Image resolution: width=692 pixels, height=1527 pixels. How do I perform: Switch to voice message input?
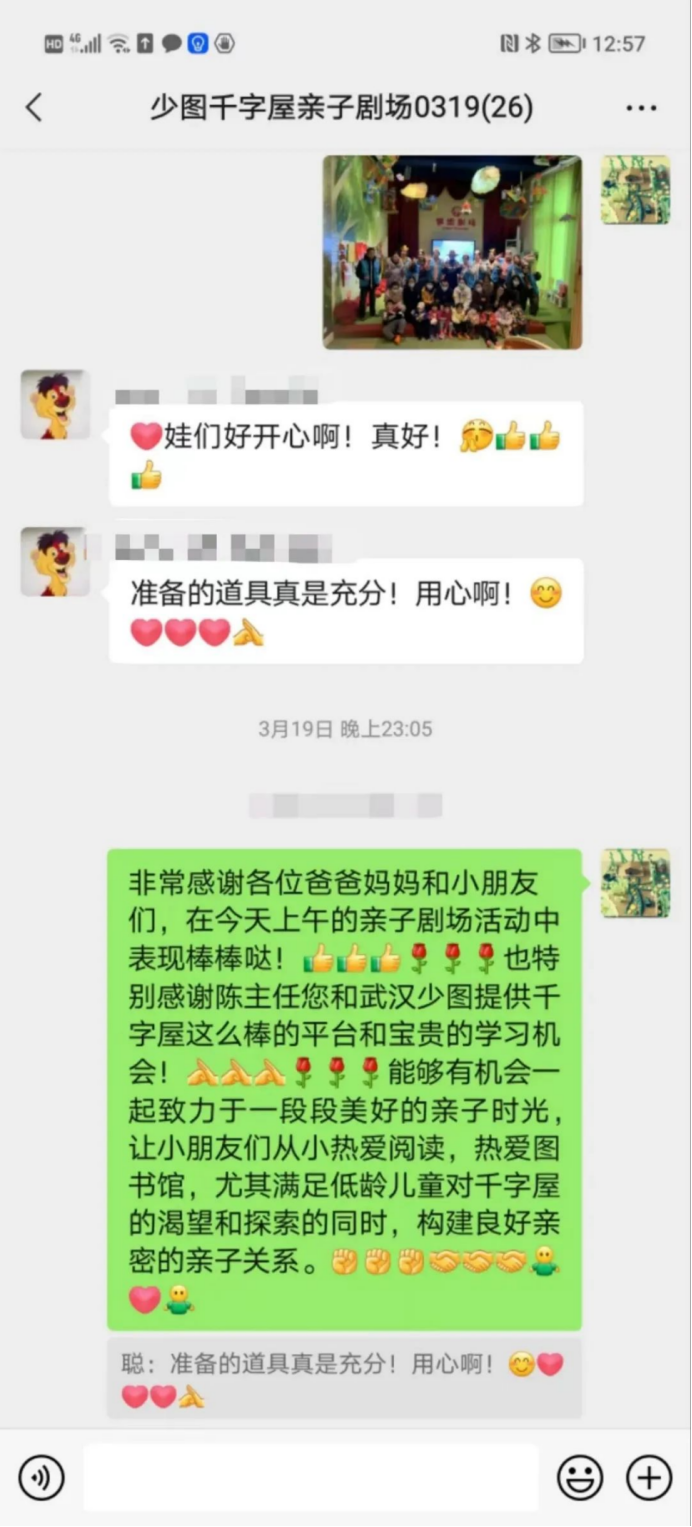[x=41, y=1477]
